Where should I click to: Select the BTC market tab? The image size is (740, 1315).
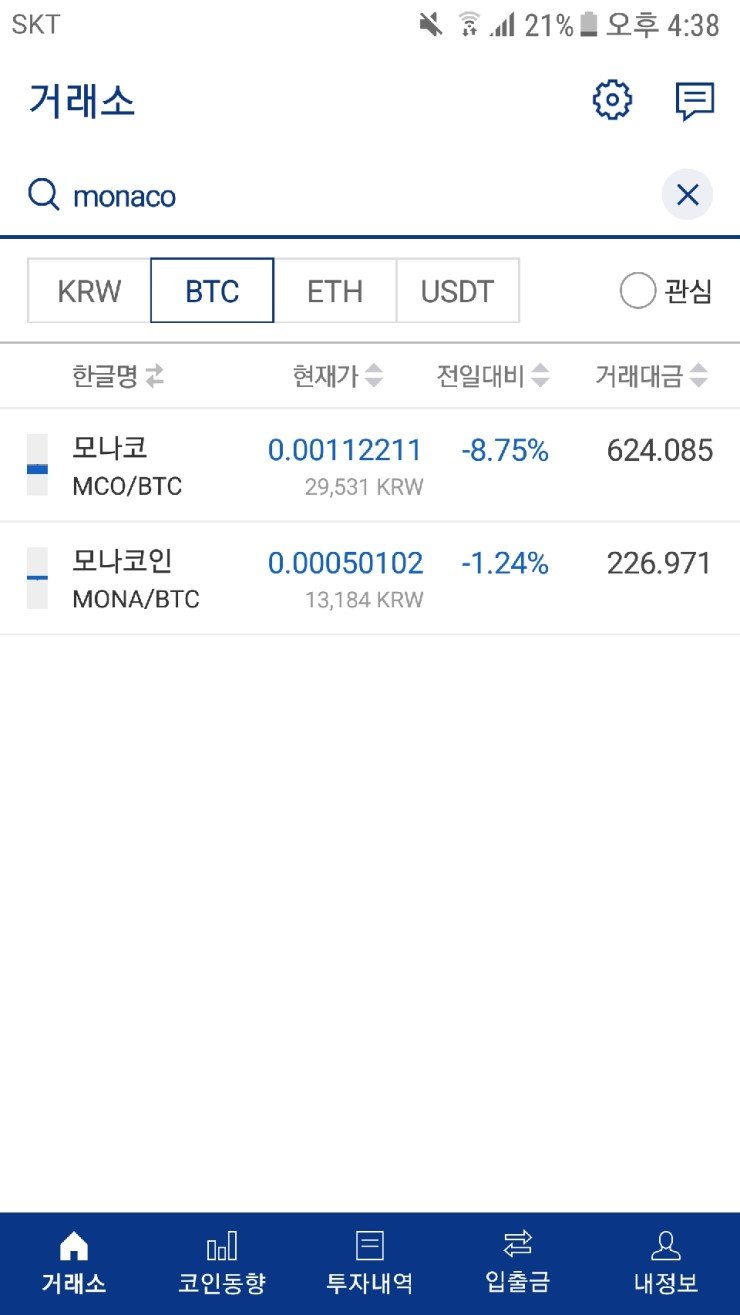point(212,291)
